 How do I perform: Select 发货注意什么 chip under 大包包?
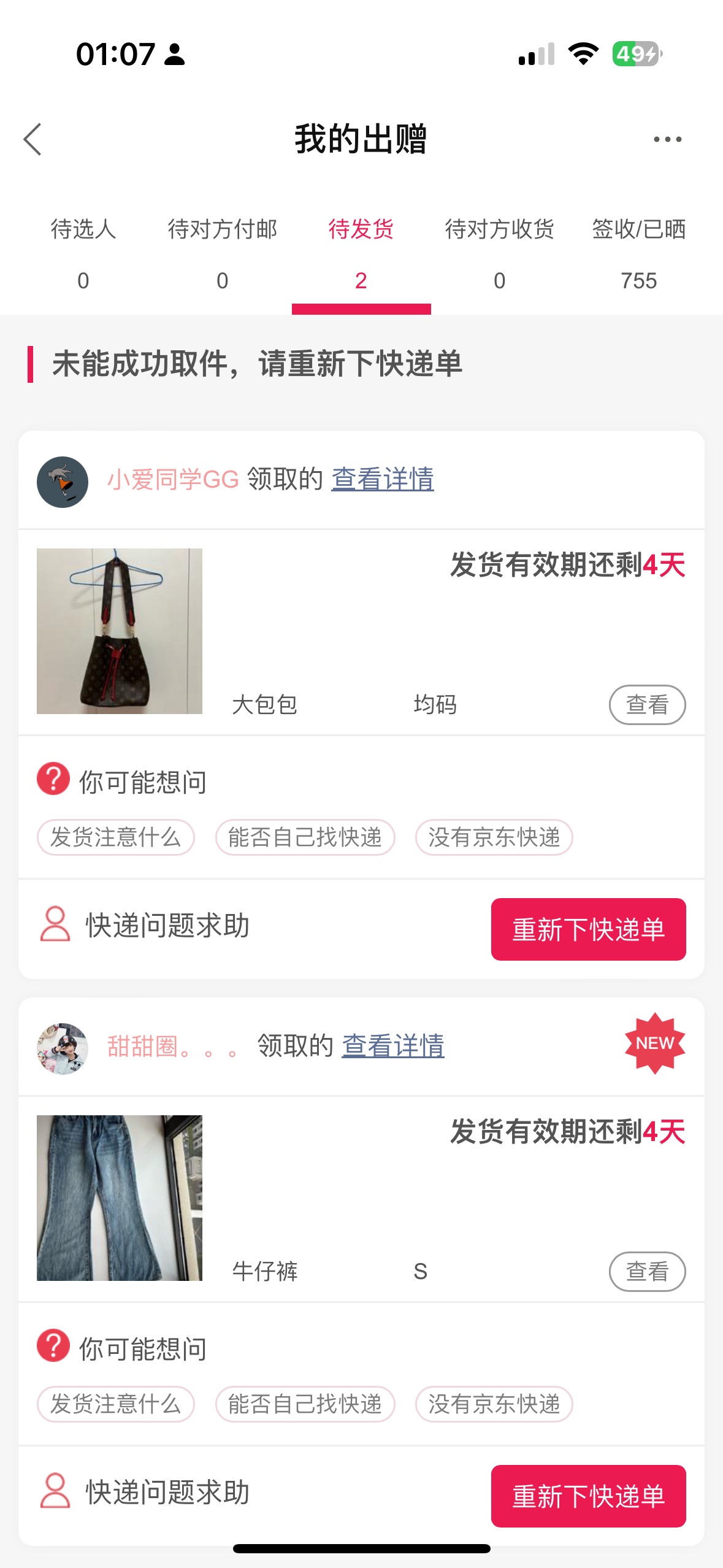point(116,837)
